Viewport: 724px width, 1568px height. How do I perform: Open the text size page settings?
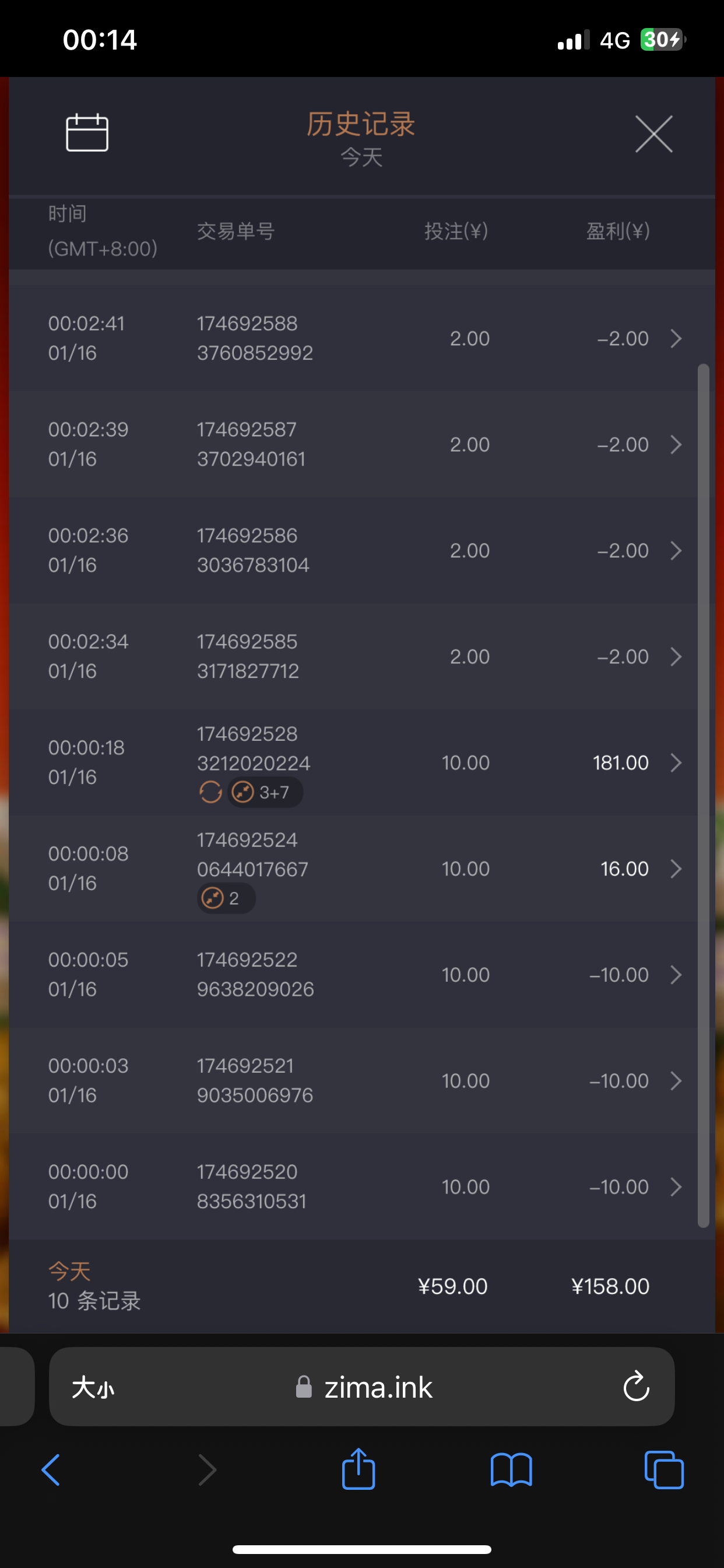coord(93,1388)
